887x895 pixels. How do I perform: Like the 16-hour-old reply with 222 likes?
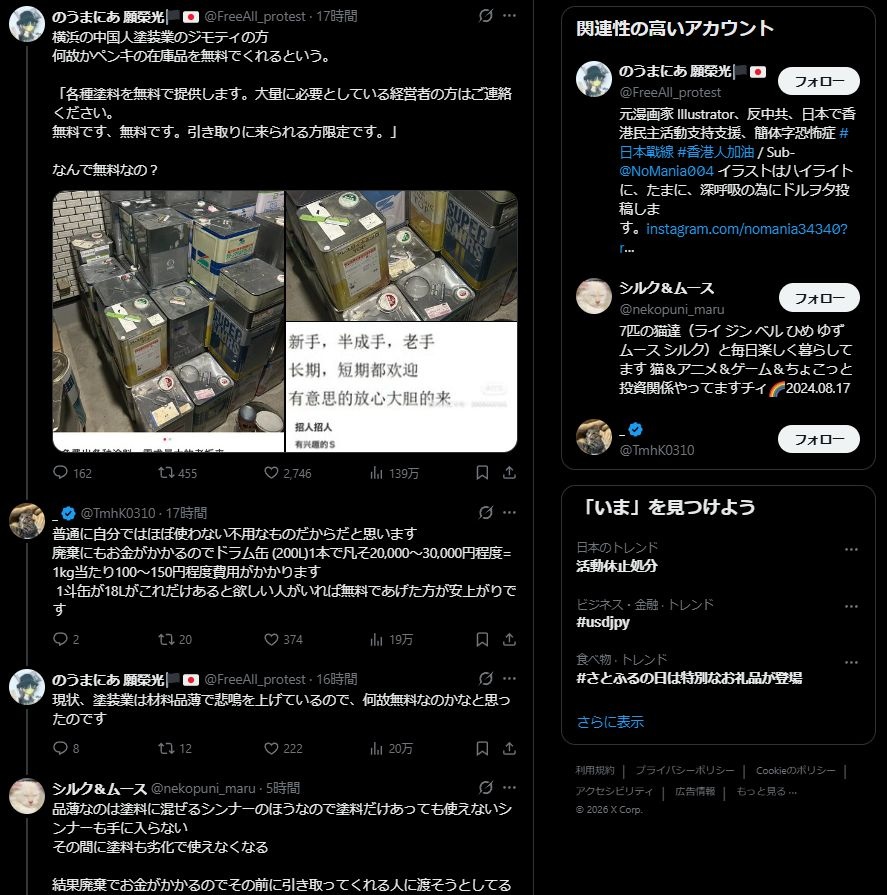271,748
